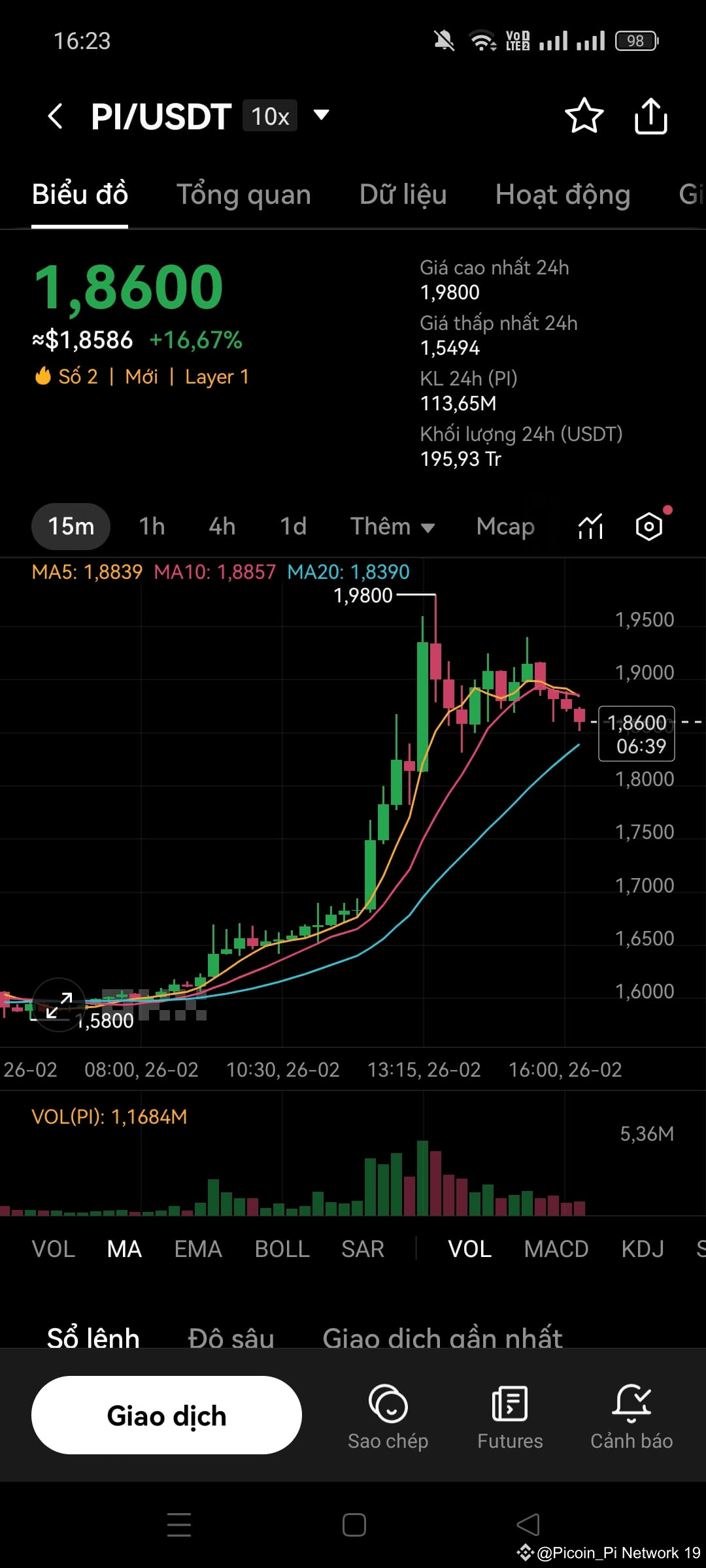Go back using the header arrow
Viewport: 706px width, 1568px height.
pyautogui.click(x=56, y=116)
